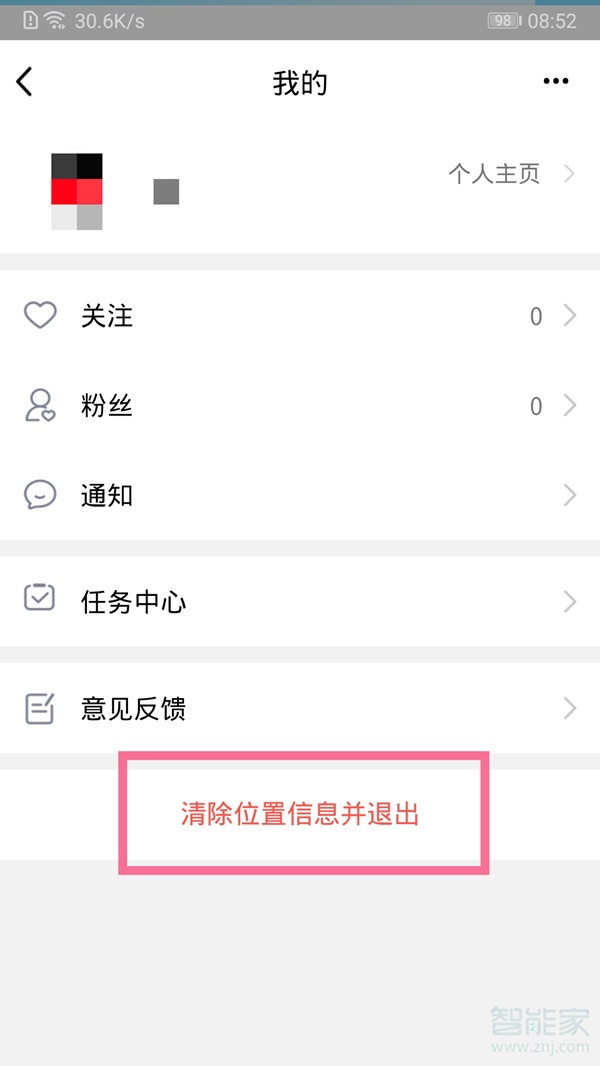
Task: Open 通知 notifications
Action: coord(300,495)
